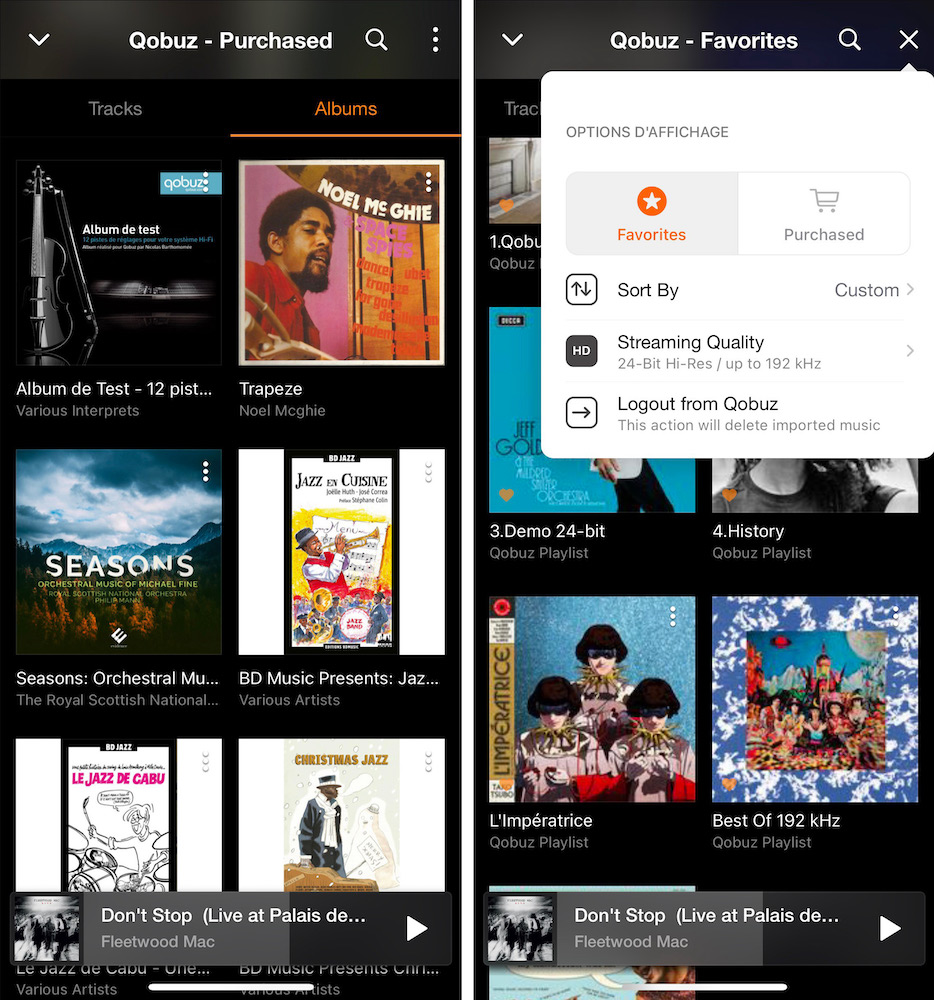Image resolution: width=934 pixels, height=1000 pixels.
Task: Open search on the Qobuz - Favorites screen
Action: (849, 40)
